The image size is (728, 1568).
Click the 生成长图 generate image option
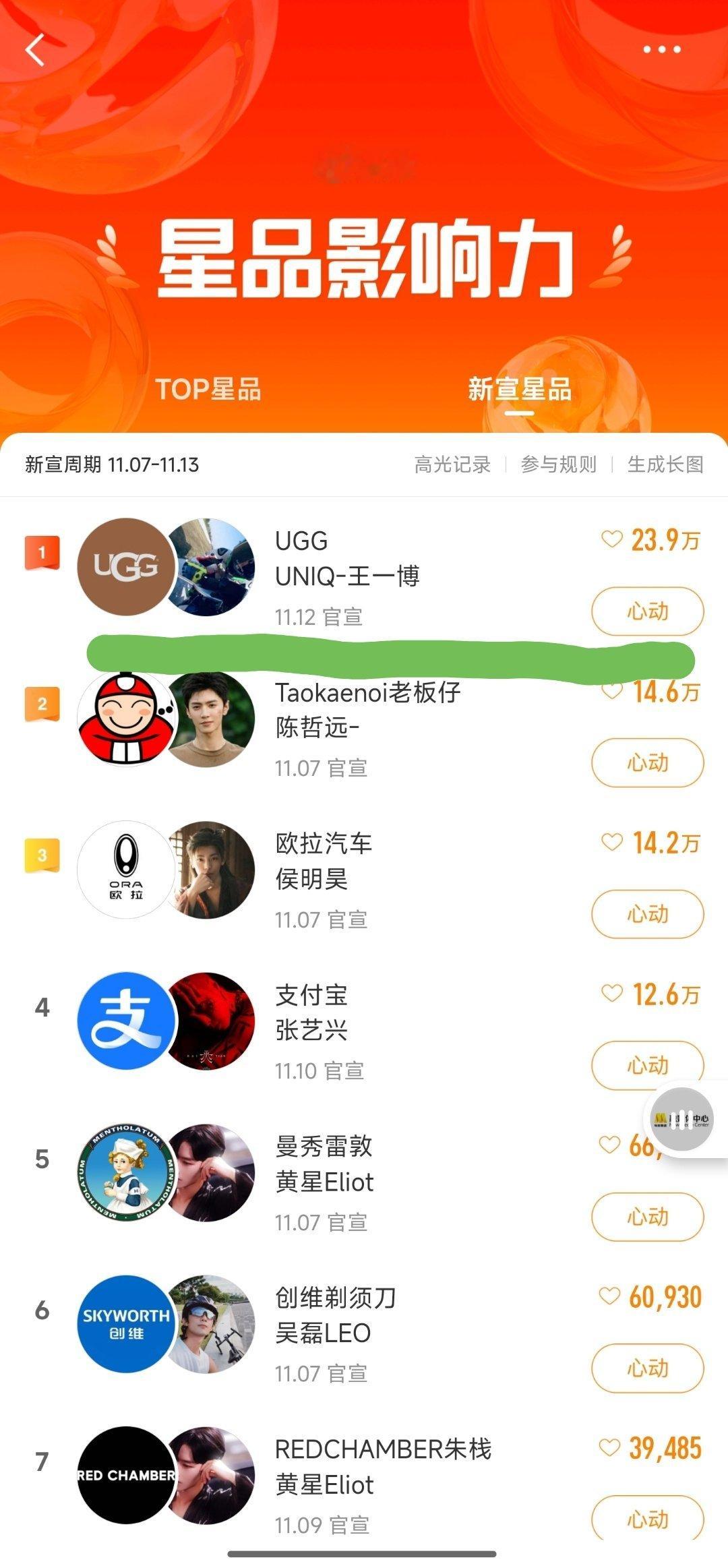(x=664, y=464)
